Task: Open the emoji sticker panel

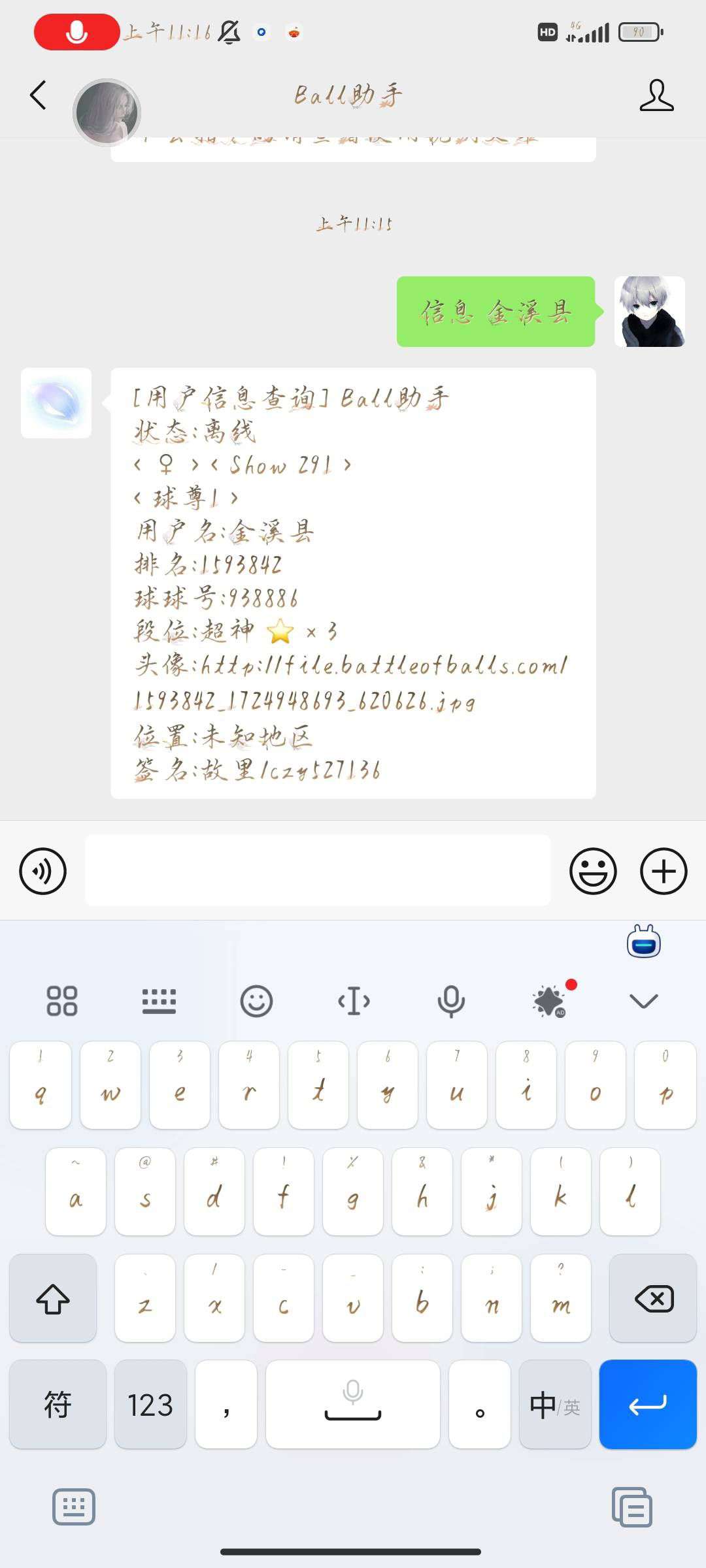Action: tap(593, 871)
